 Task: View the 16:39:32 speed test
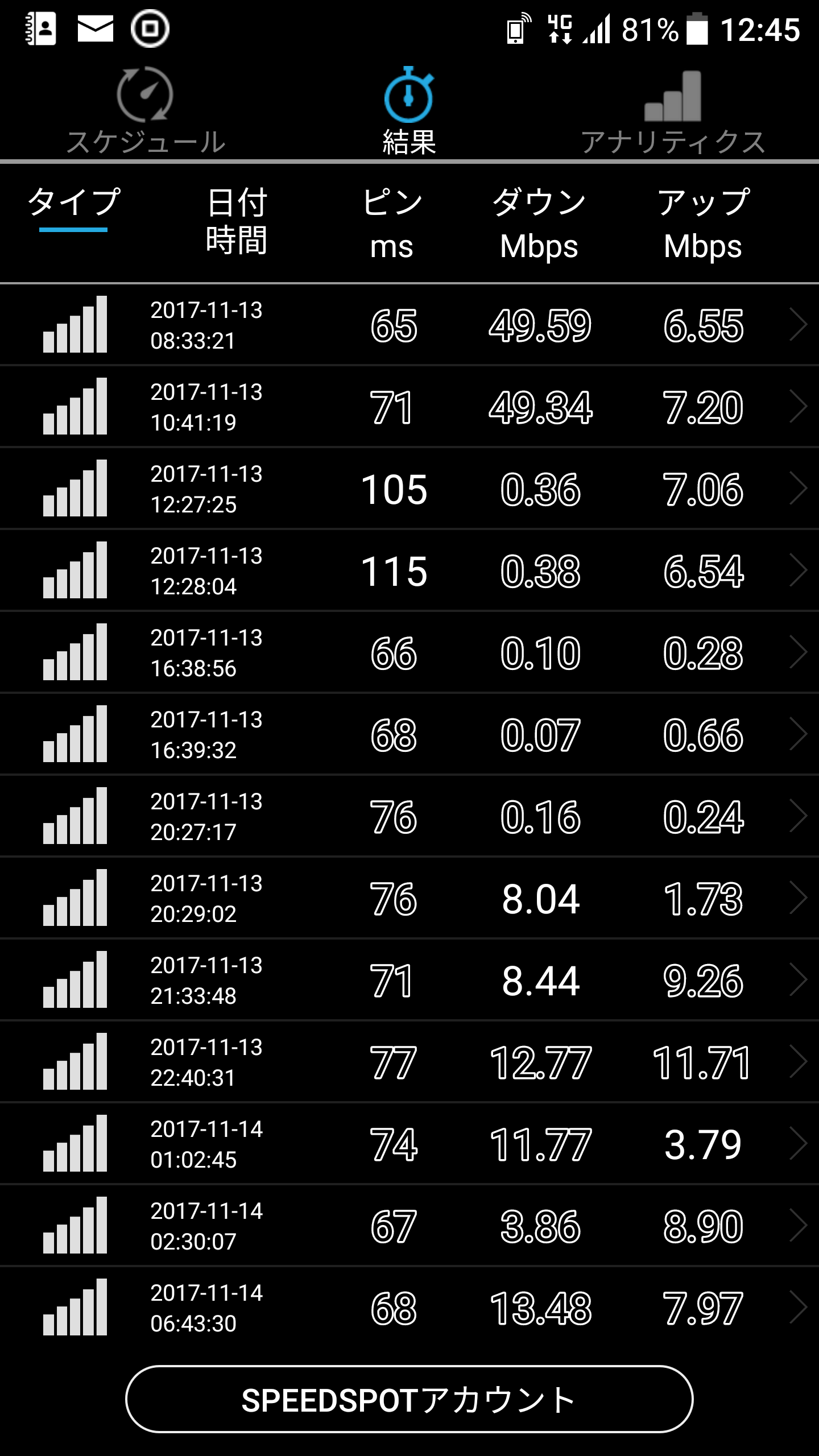409,734
